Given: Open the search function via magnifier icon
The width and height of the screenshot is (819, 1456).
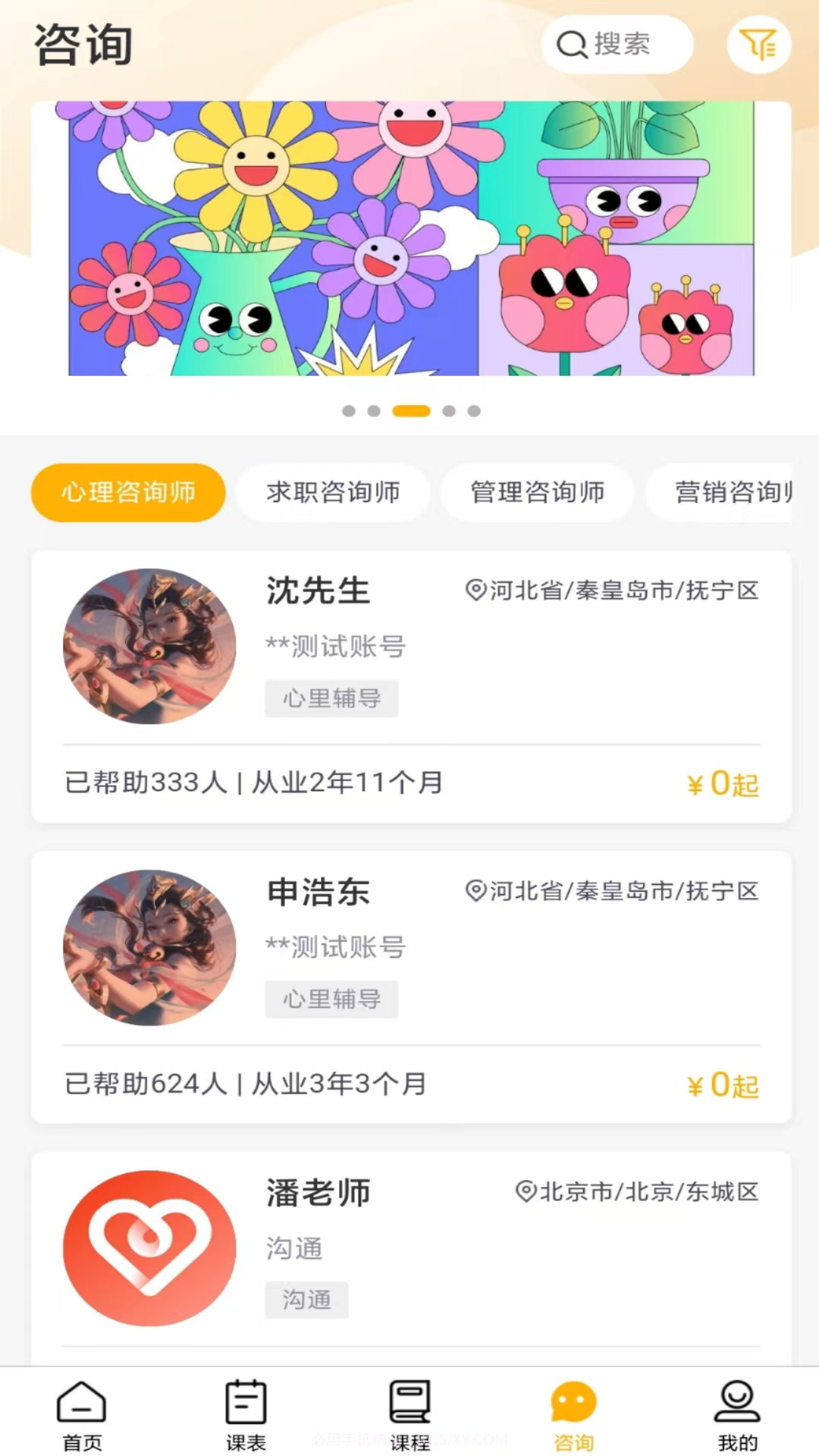Looking at the screenshot, I should pos(616,44).
